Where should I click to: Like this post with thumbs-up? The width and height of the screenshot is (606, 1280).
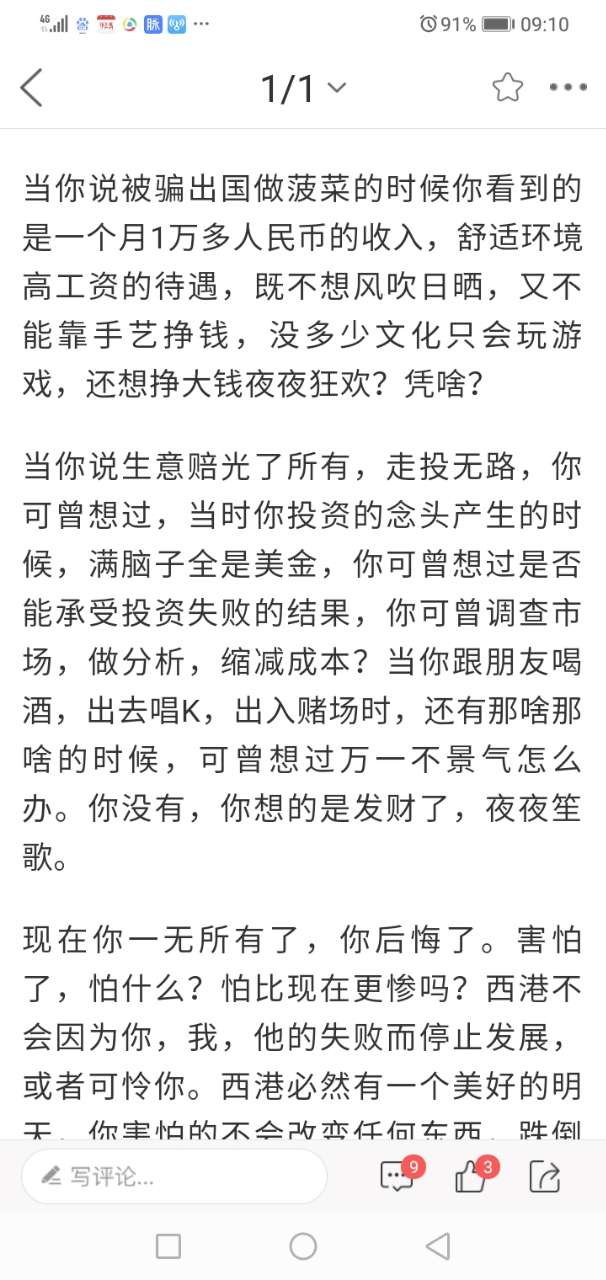pyautogui.click(x=472, y=1176)
